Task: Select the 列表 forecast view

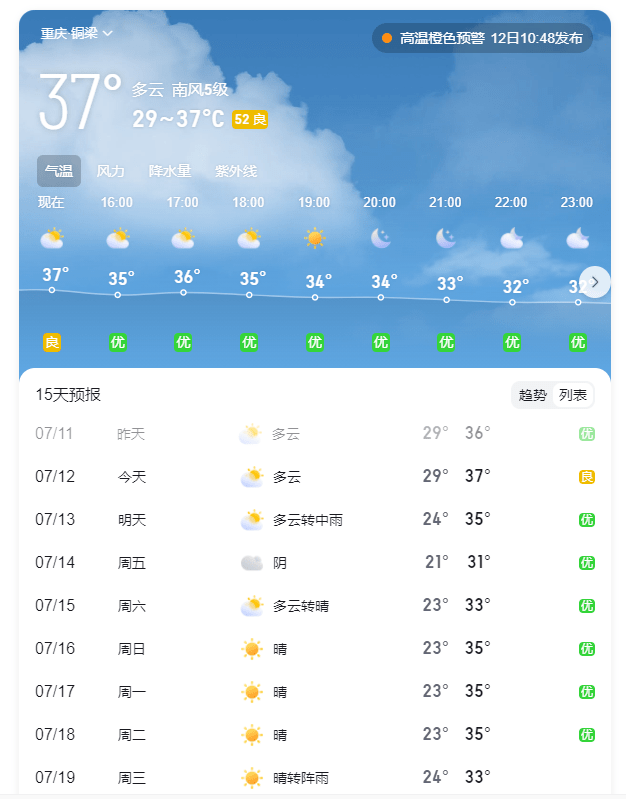Action: [573, 395]
